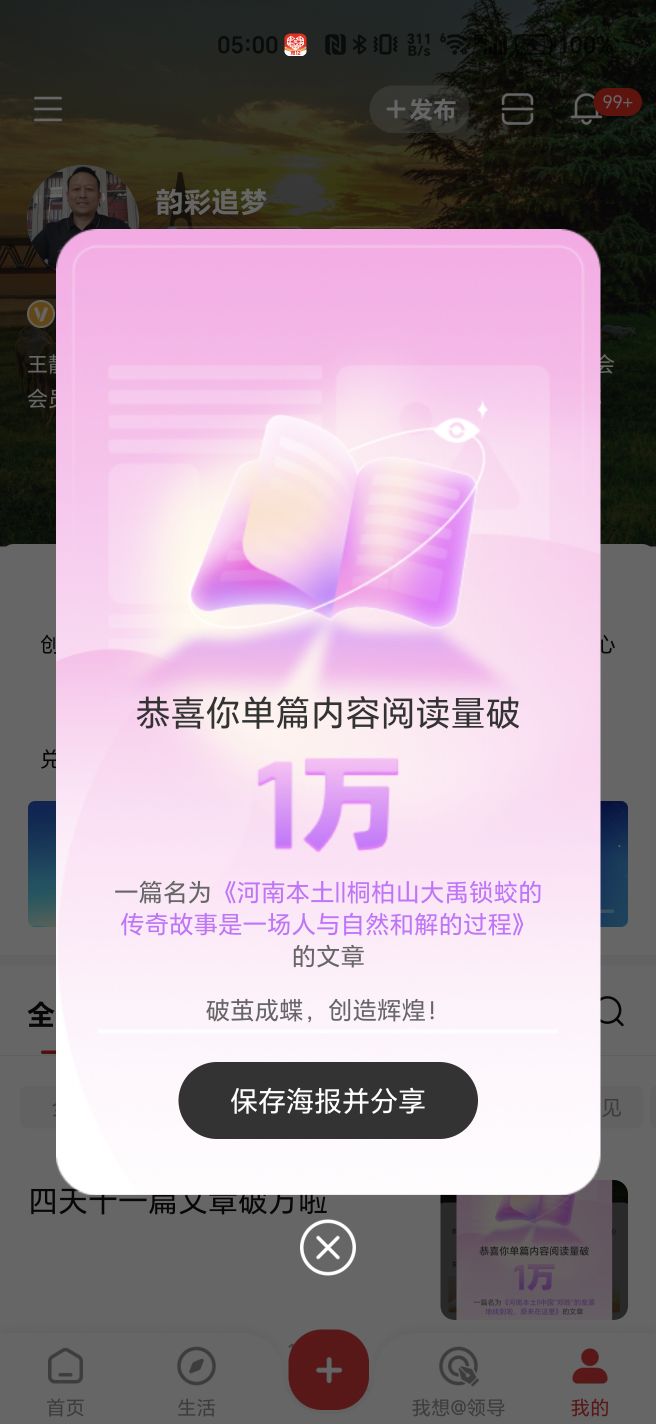Save the poster and share it

click(328, 1101)
